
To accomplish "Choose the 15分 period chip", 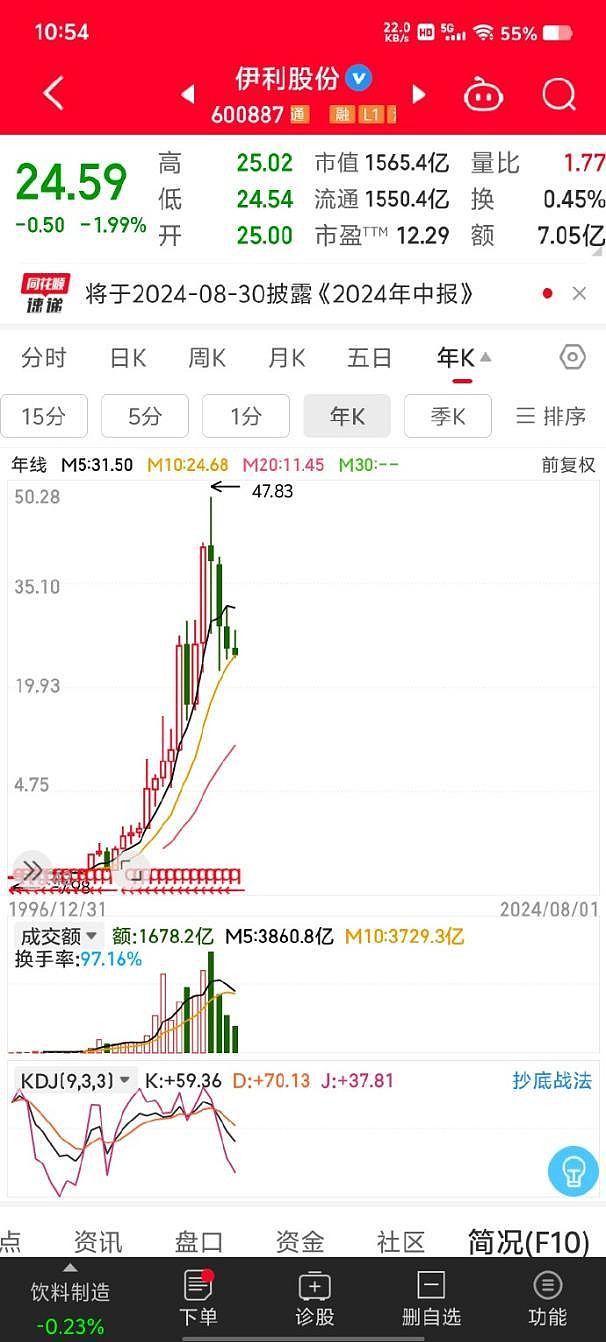I will tap(44, 416).
